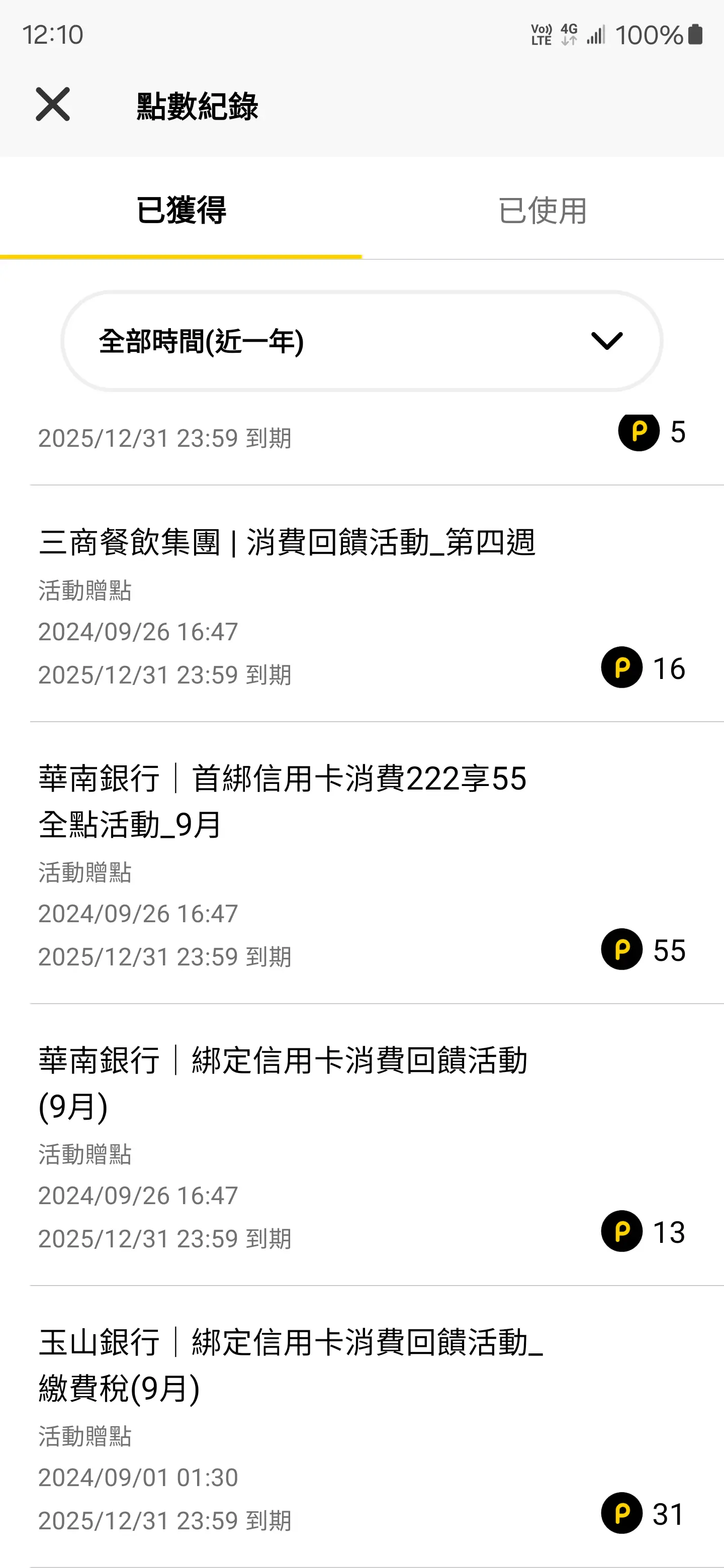Switch to the 已使用 tab
The width and height of the screenshot is (724, 1568).
coord(542,210)
